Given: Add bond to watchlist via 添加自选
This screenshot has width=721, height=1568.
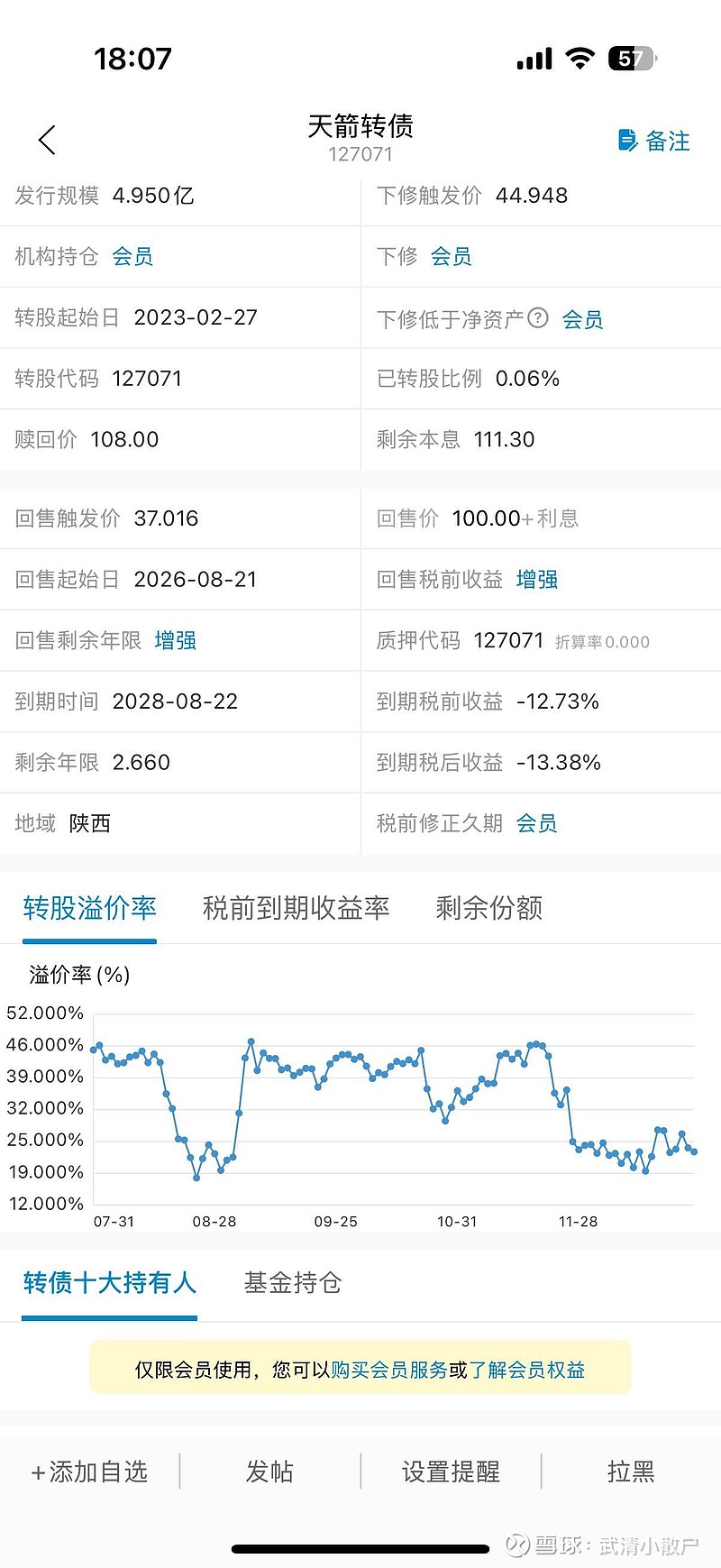Looking at the screenshot, I should click(90, 1472).
